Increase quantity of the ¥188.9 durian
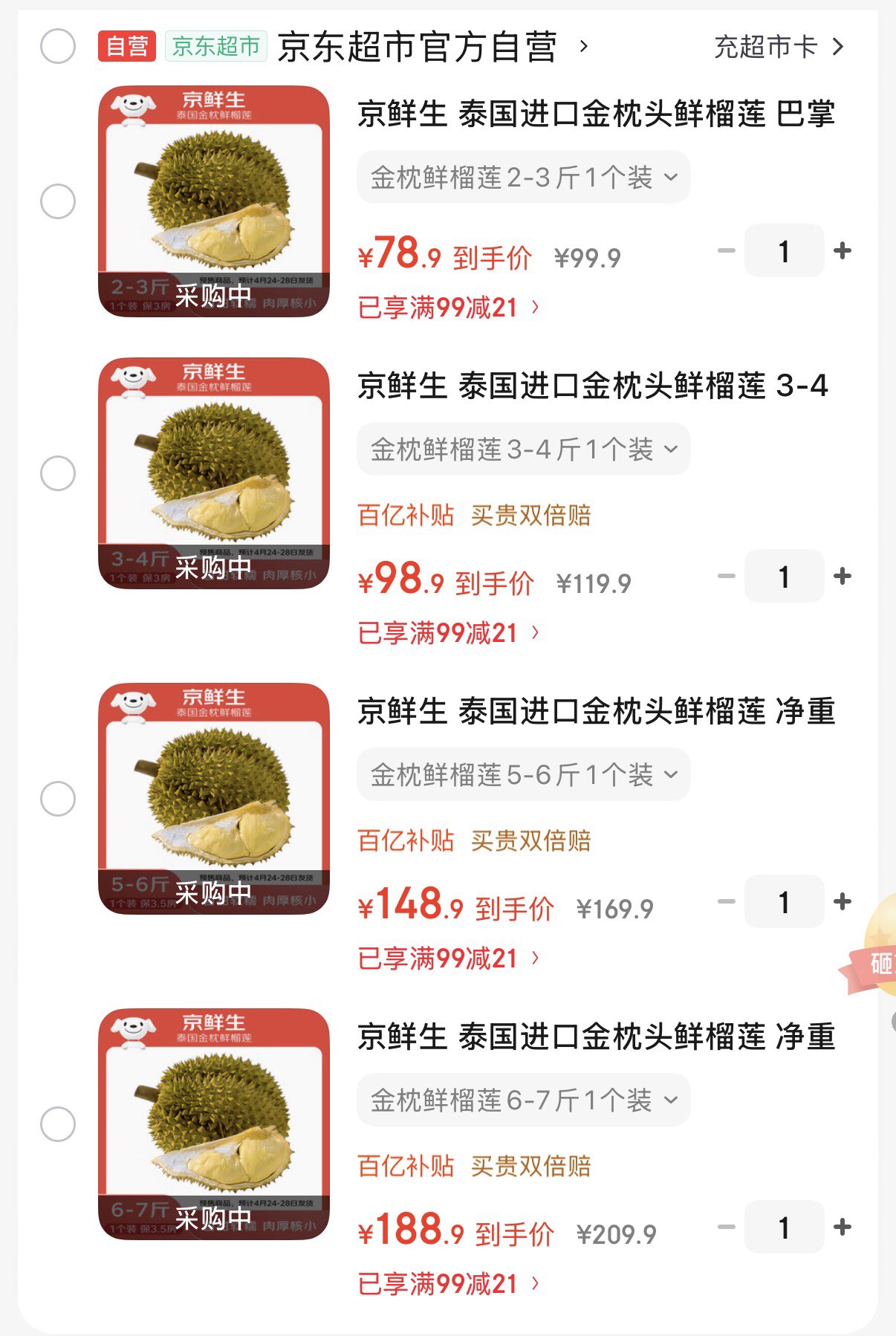The width and height of the screenshot is (896, 1336). pyautogui.click(x=843, y=1228)
